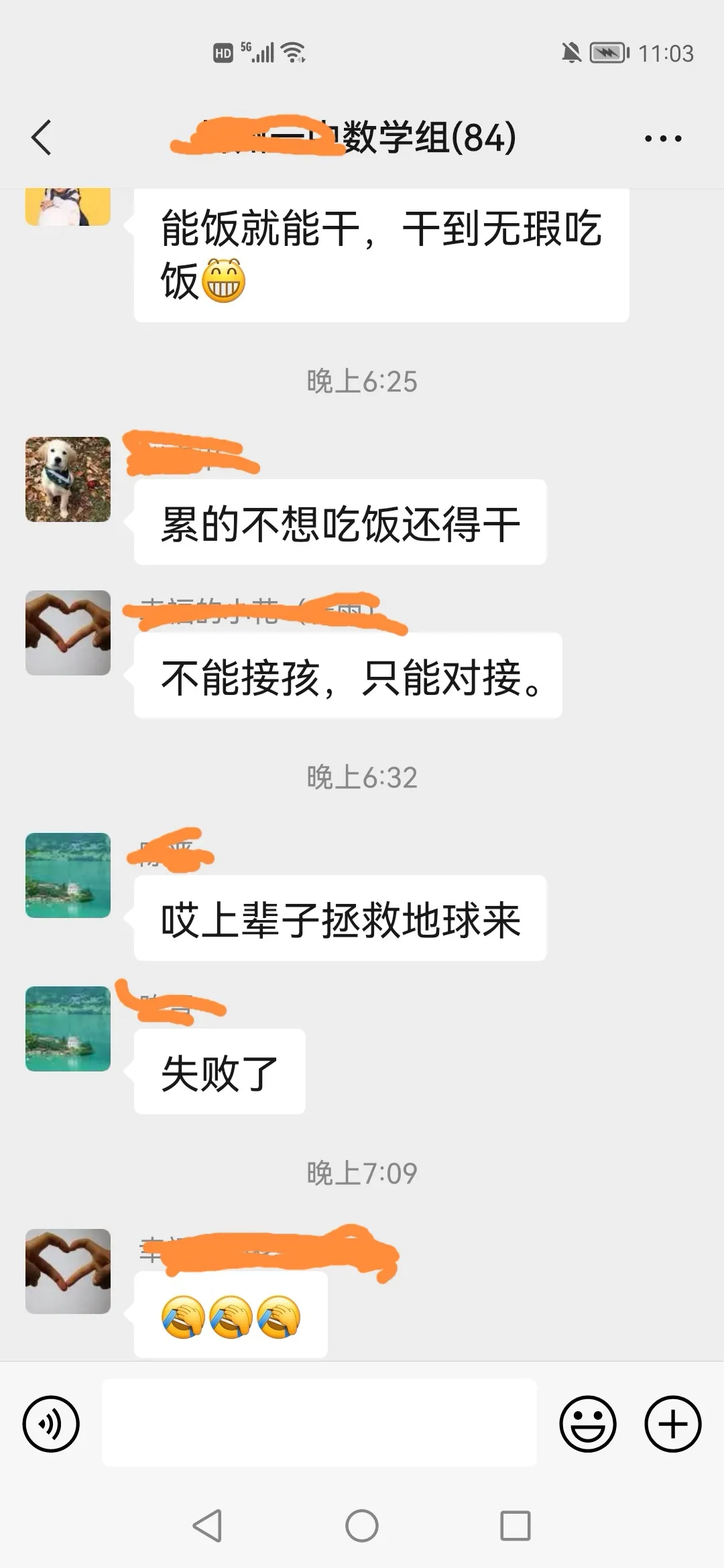Open the emoji picker
Screen dimensions: 724x1568
pos(588,1424)
